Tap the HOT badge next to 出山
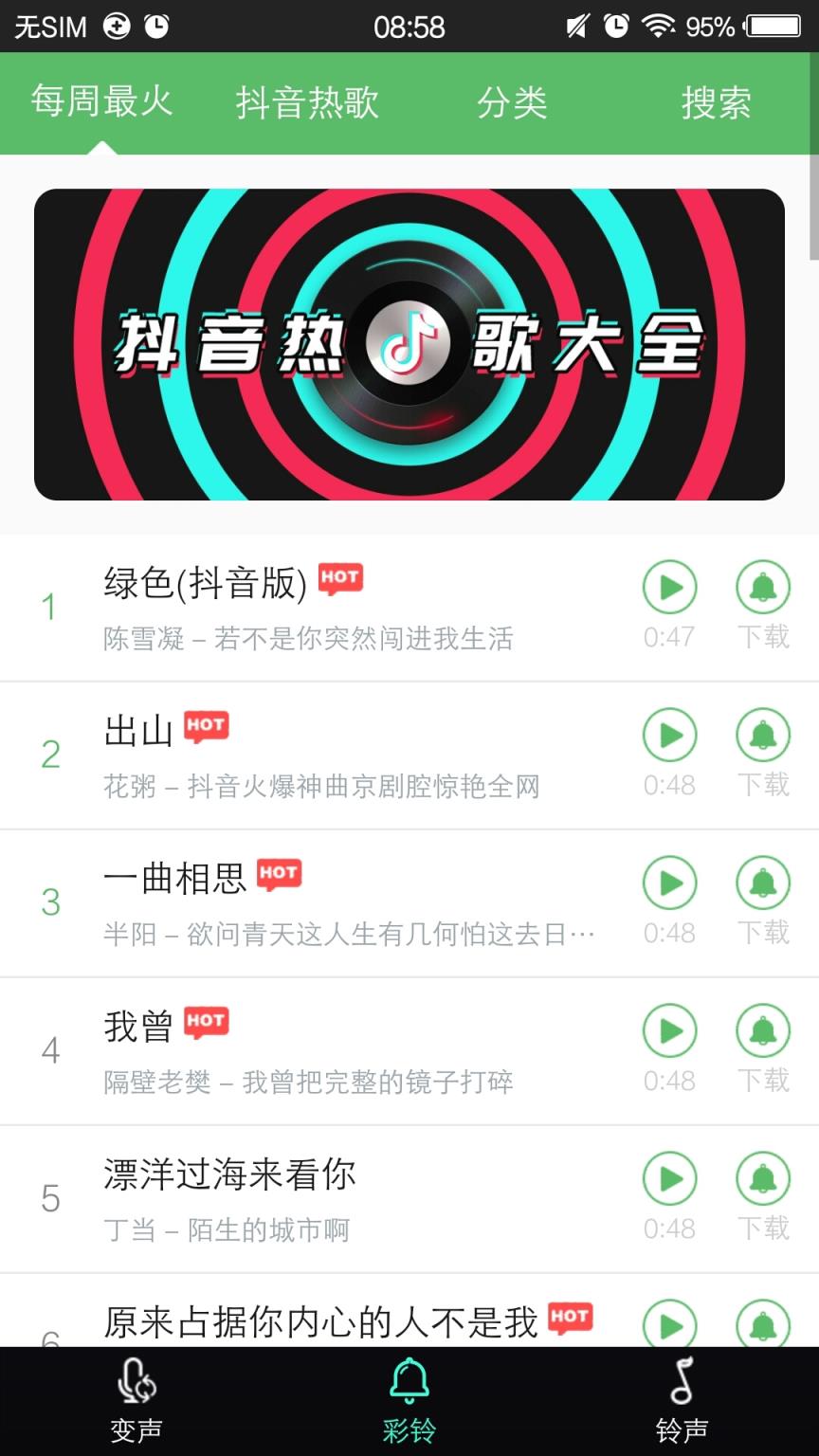 point(207,723)
